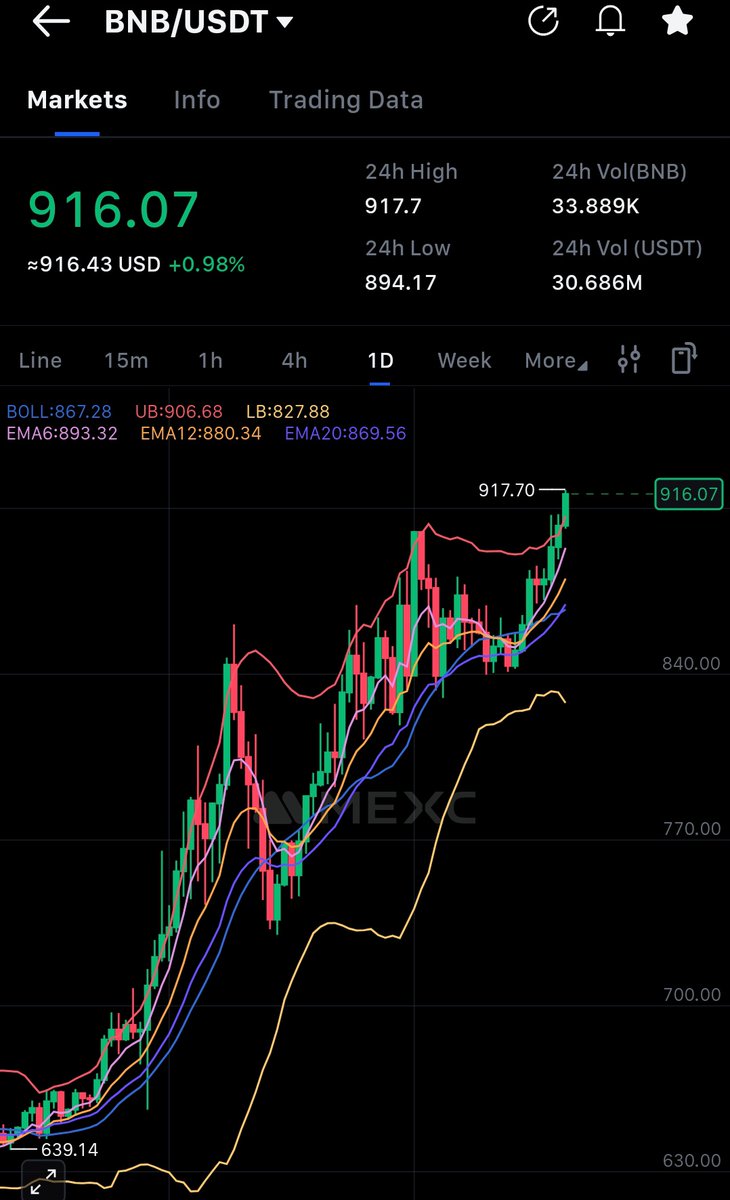The image size is (730, 1200).
Task: Expand the More intervals menu
Action: [x=556, y=360]
